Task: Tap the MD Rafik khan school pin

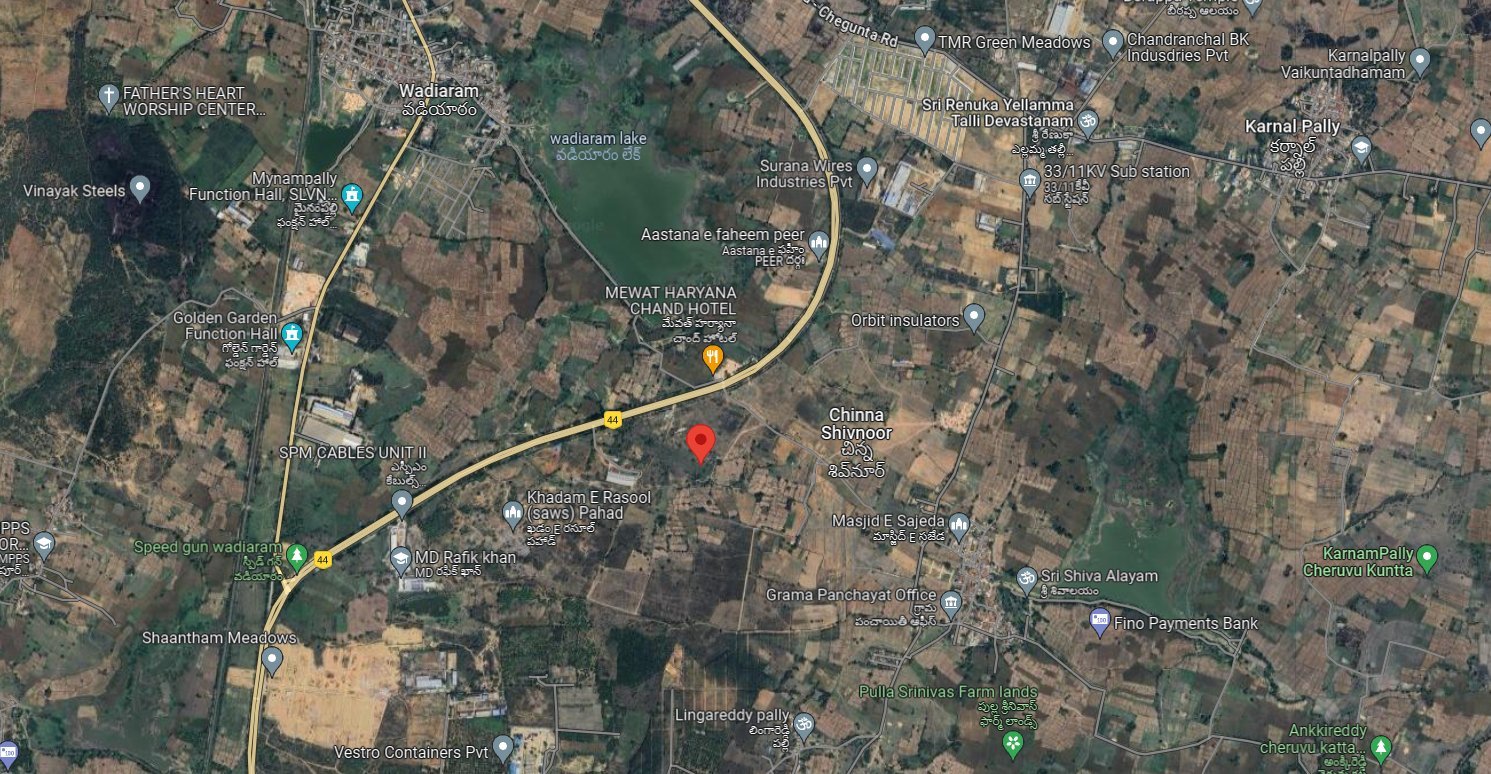Action: pyautogui.click(x=401, y=556)
